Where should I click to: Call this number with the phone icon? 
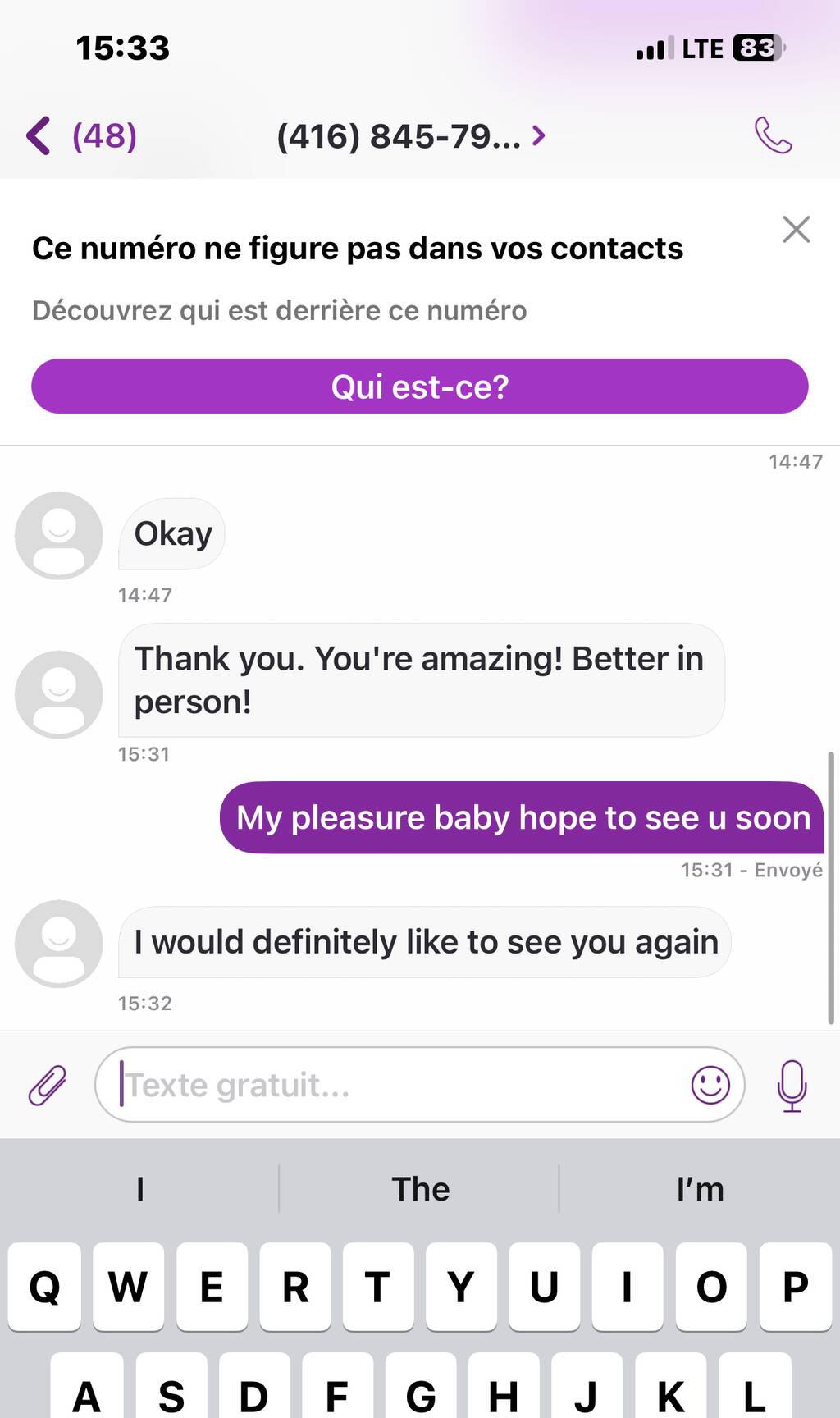[773, 135]
